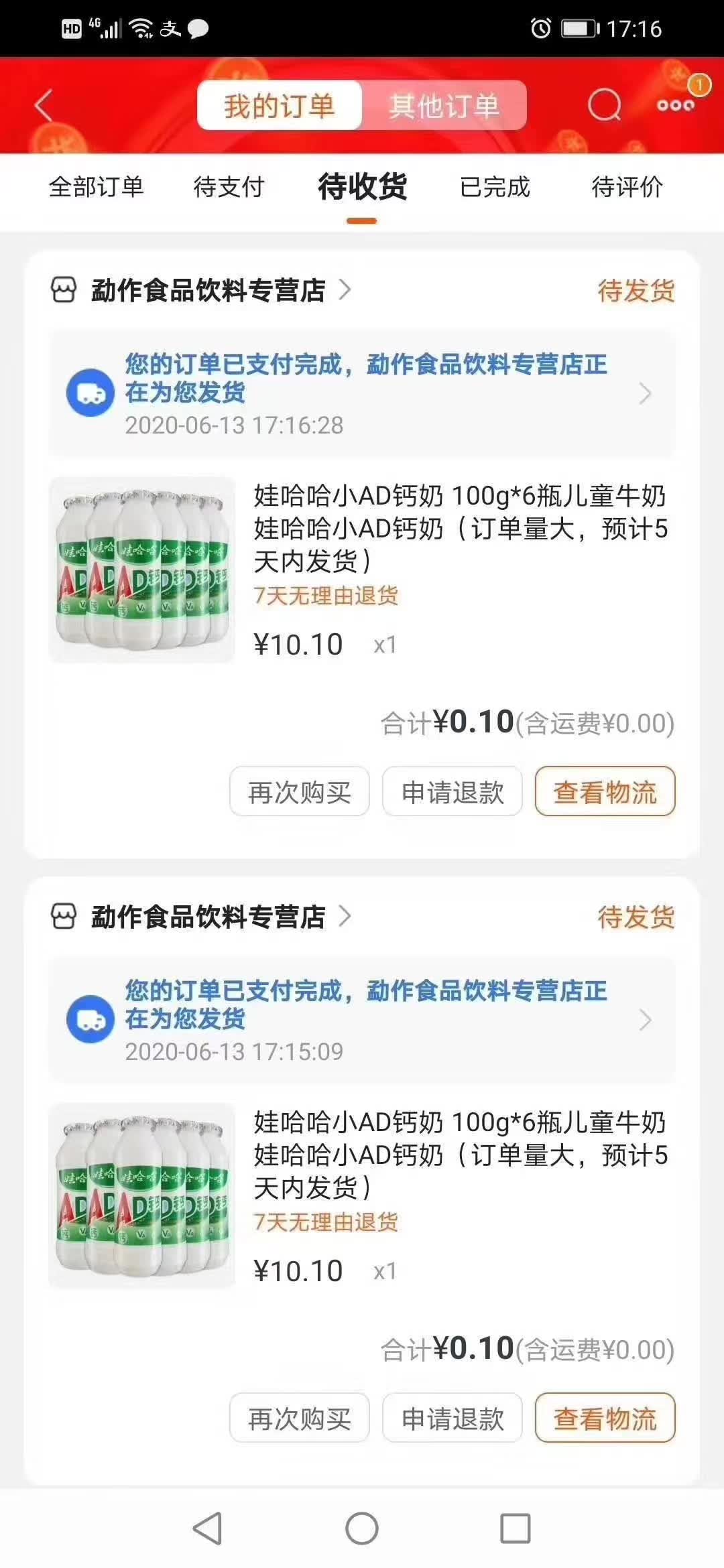Open recent apps with the square button

(516, 1528)
